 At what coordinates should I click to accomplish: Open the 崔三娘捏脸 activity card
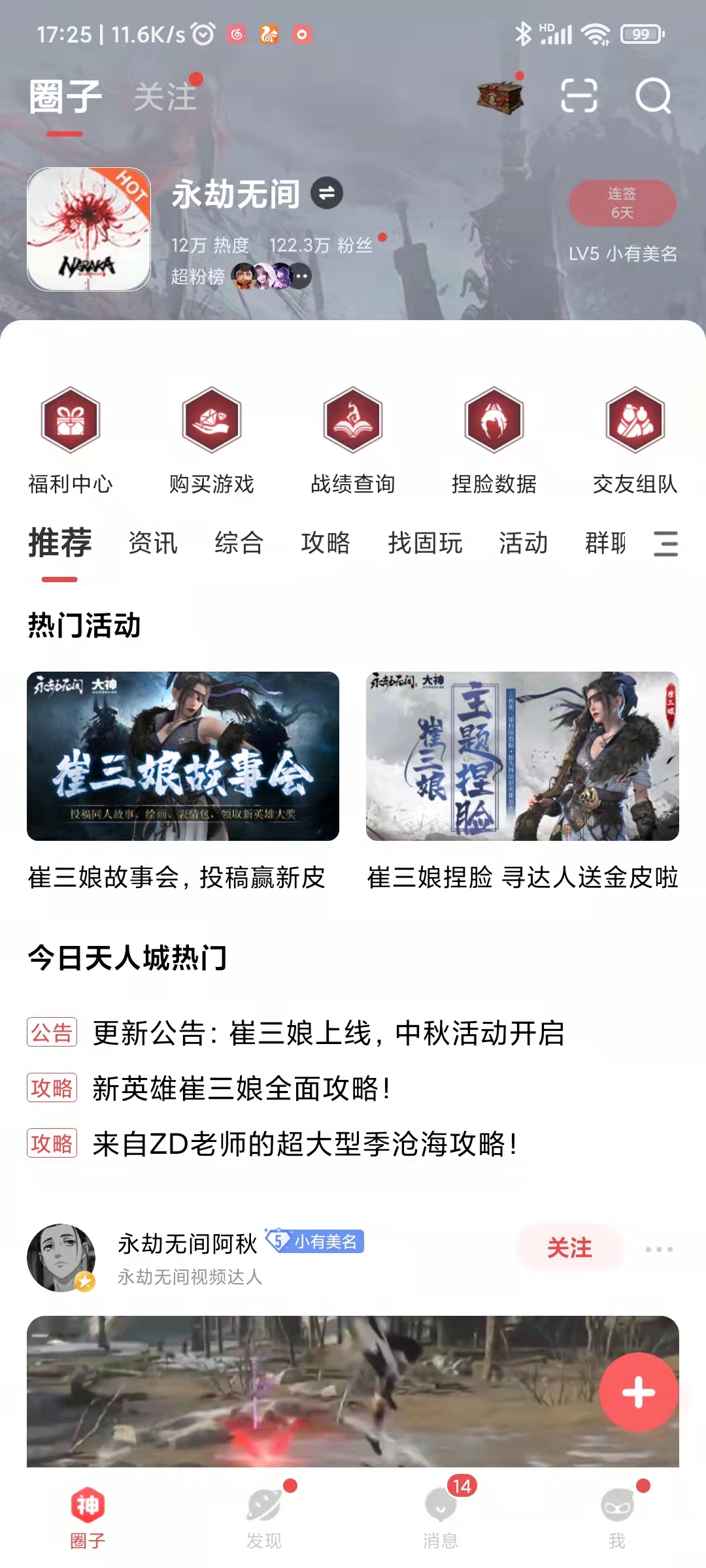point(522,756)
